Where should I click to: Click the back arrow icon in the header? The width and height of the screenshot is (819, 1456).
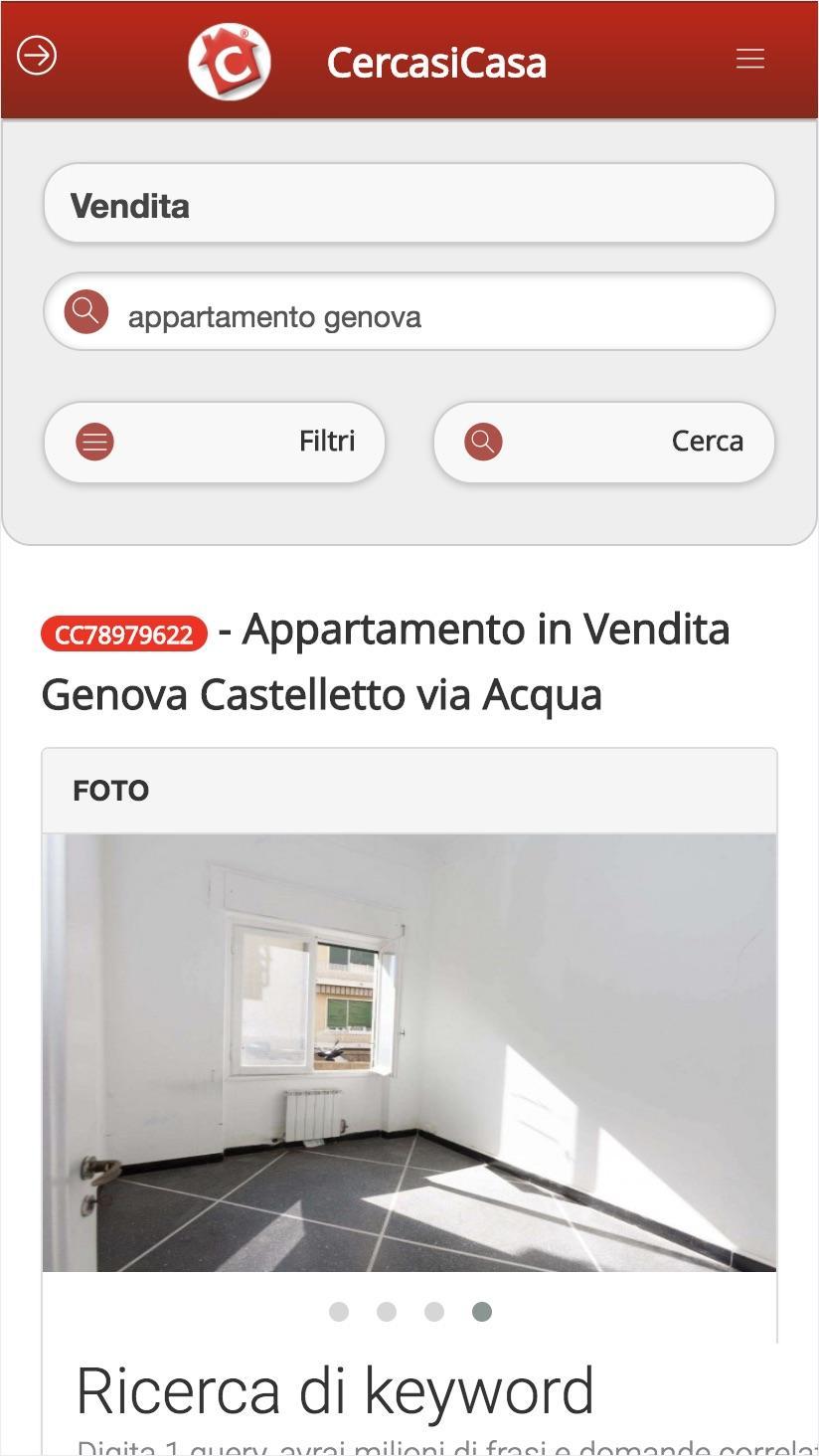tap(36, 56)
